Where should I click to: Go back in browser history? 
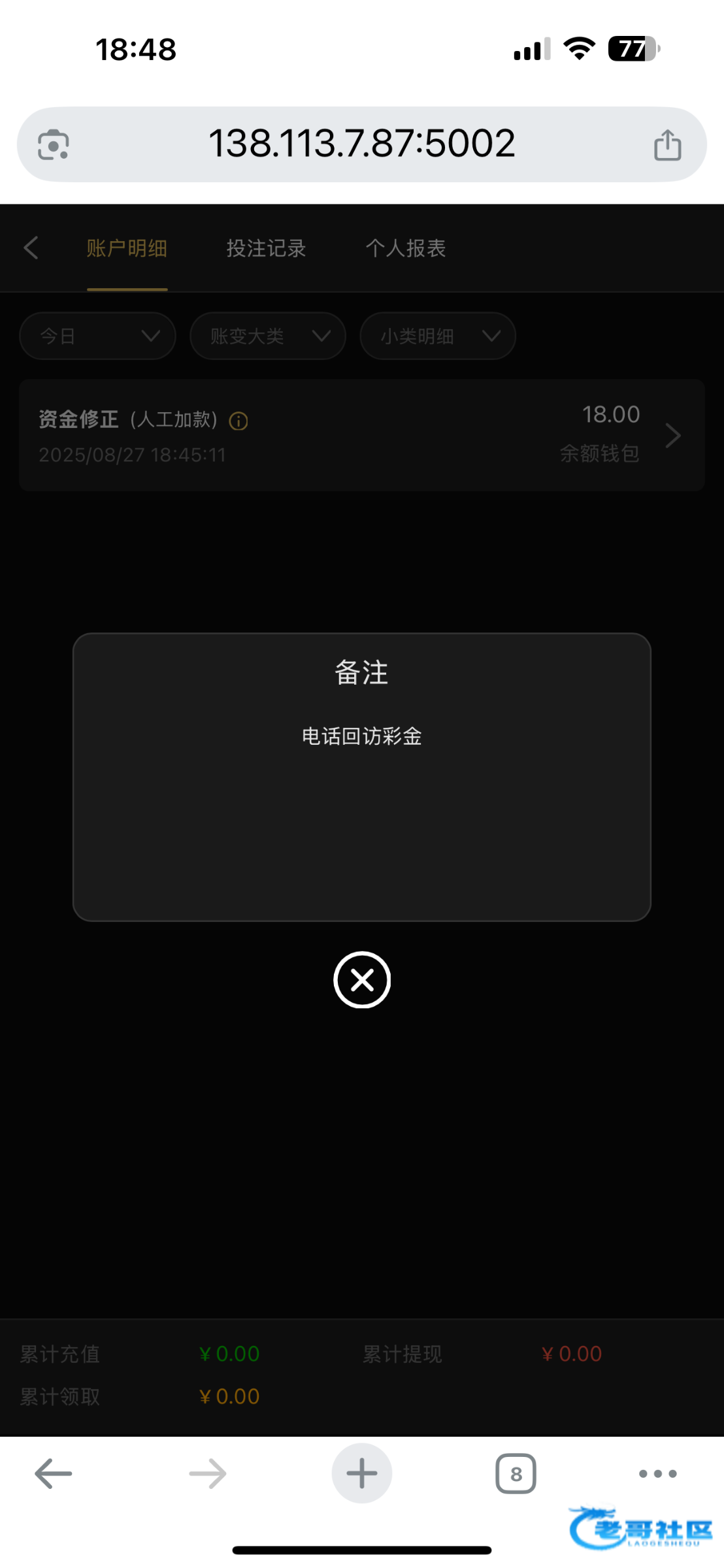(54, 1473)
